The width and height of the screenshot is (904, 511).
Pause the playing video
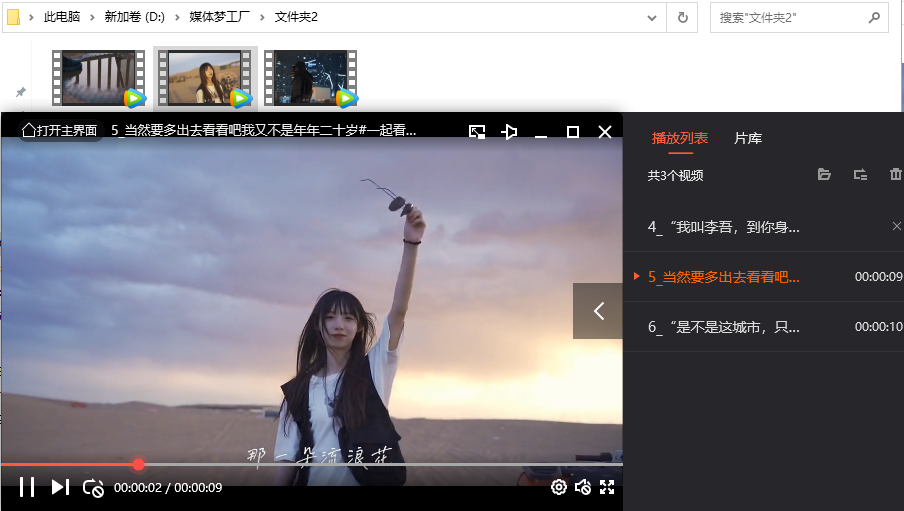[27, 487]
